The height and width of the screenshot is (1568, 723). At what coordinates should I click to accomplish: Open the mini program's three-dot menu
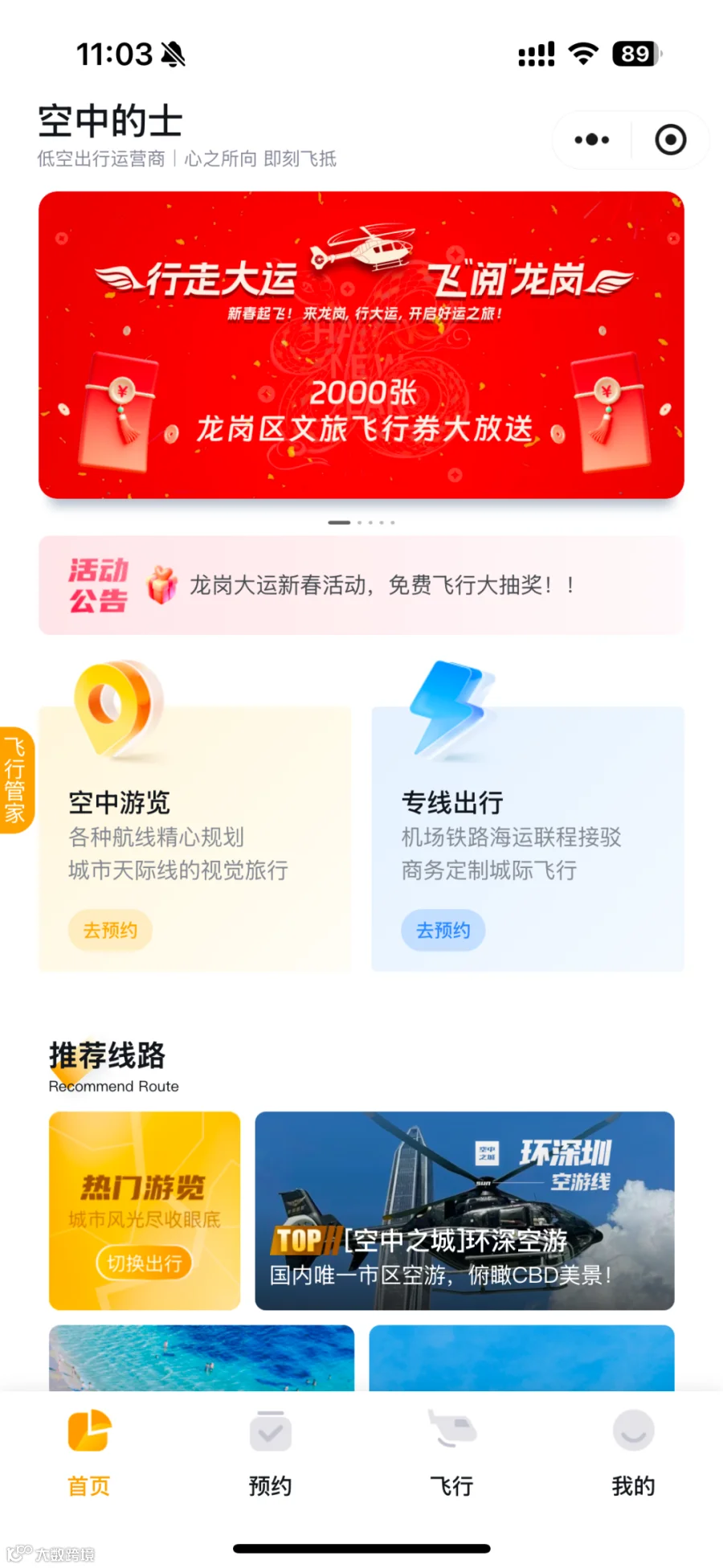coord(592,140)
